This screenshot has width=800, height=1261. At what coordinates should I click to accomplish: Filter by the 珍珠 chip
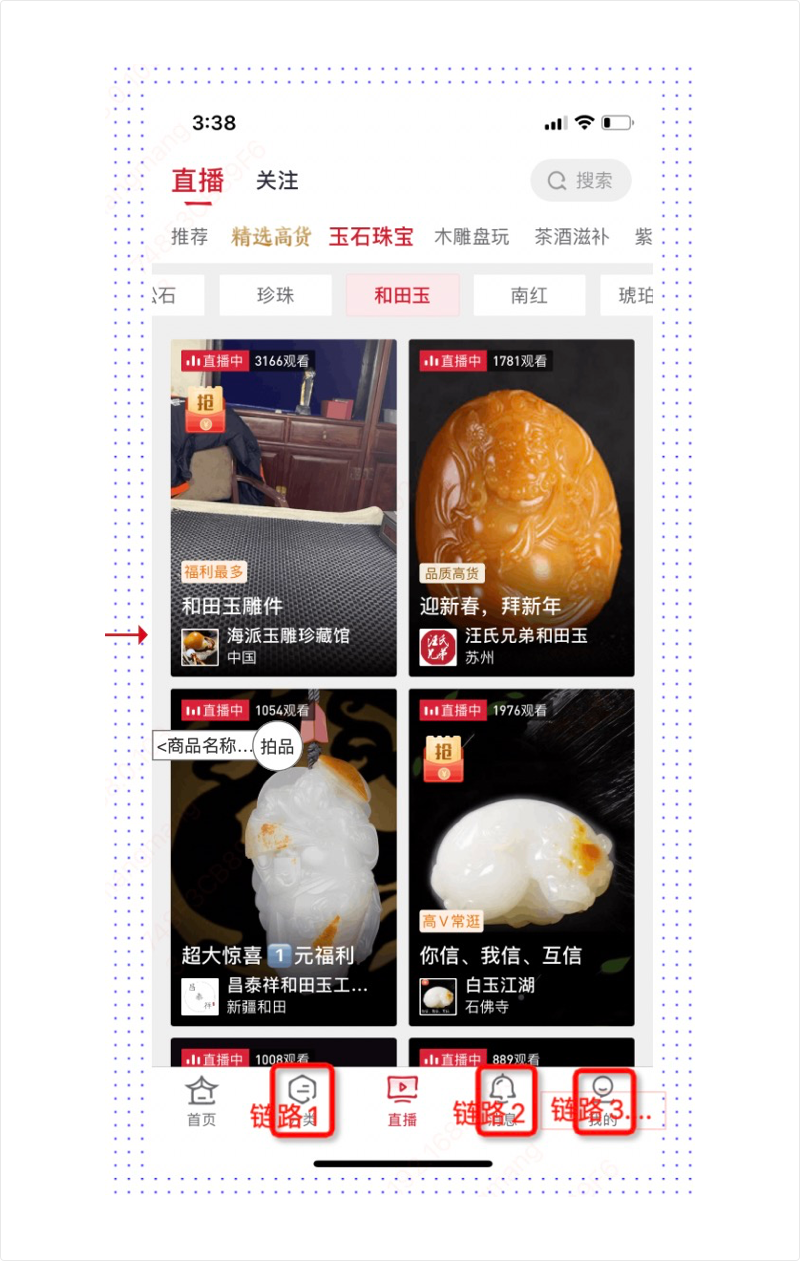(275, 296)
